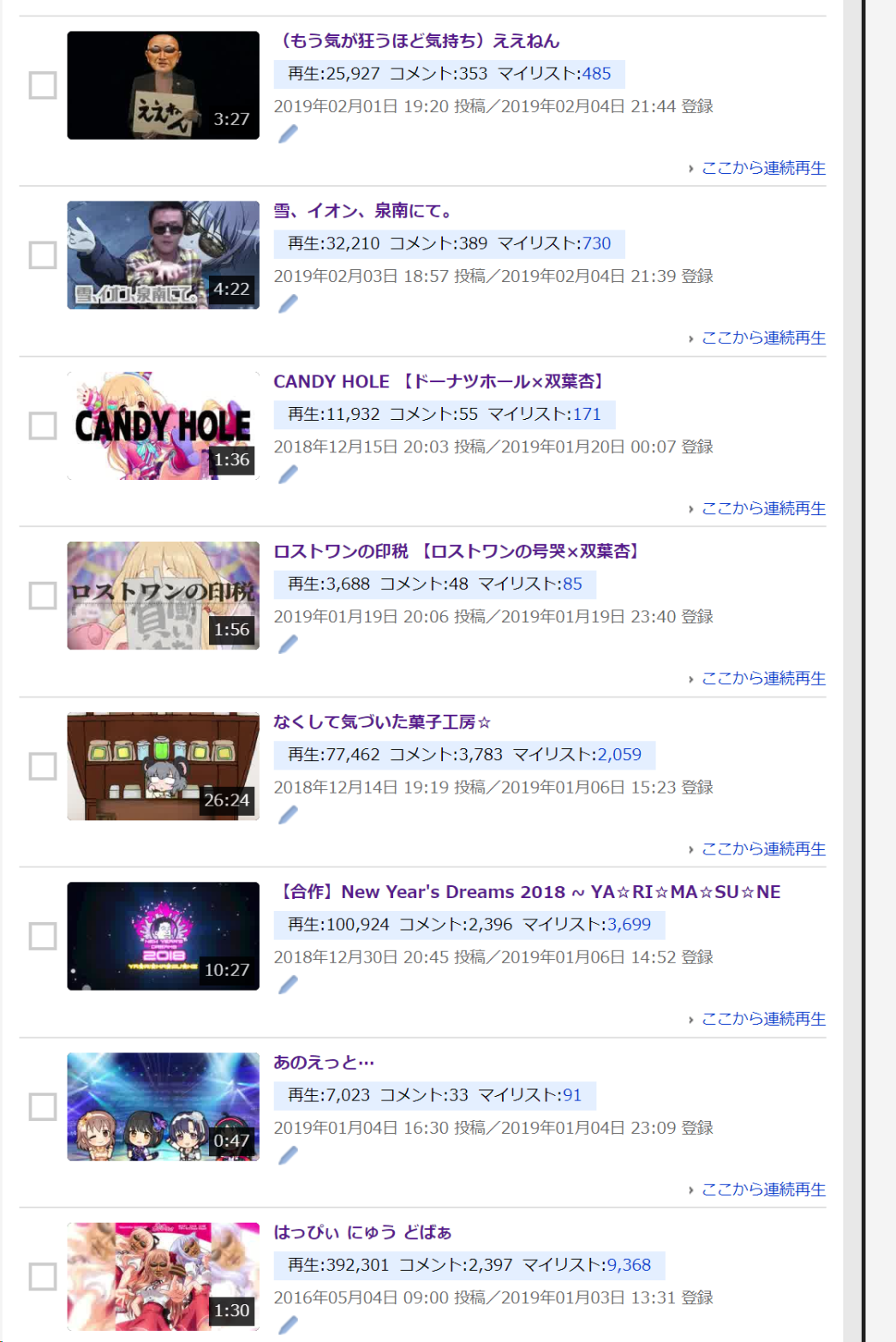The height and width of the screenshot is (1342, 896).
Task: Tap pencil icon under あのえっと… entry
Action: (x=289, y=1154)
